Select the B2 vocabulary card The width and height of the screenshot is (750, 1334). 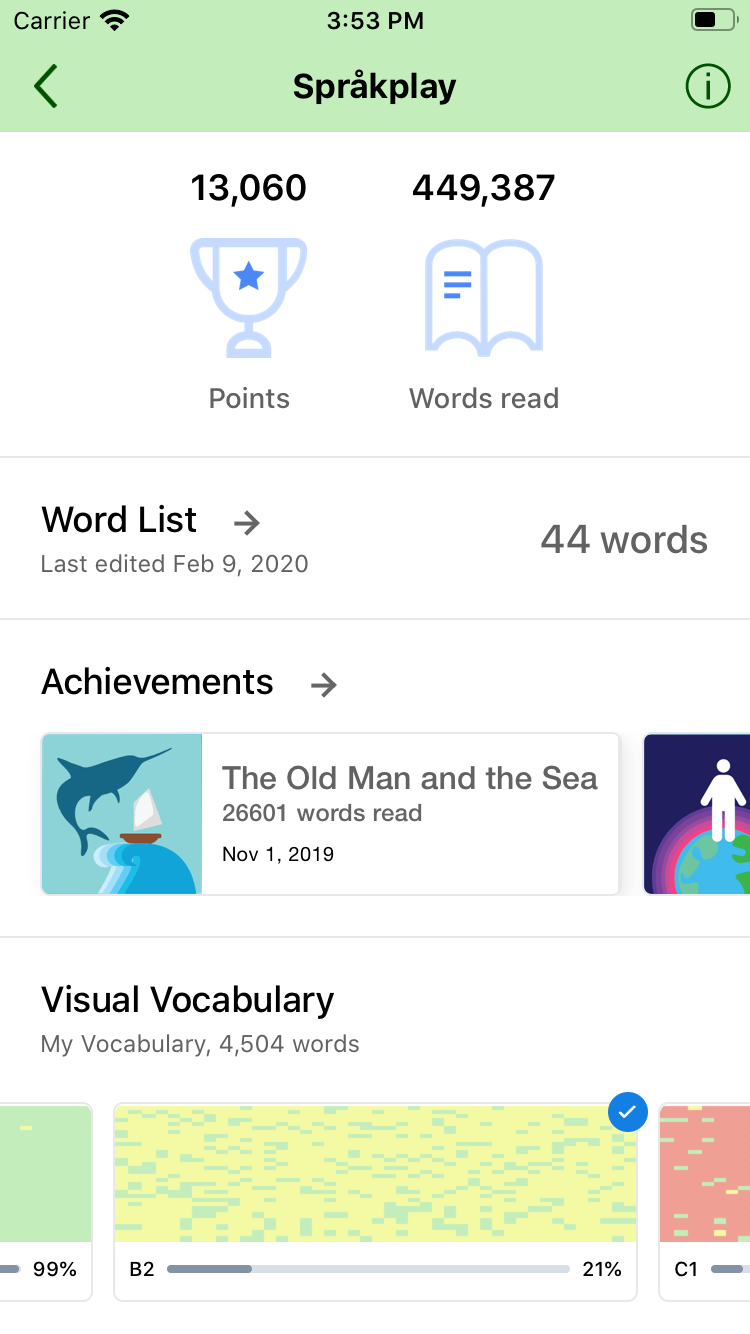point(375,1202)
